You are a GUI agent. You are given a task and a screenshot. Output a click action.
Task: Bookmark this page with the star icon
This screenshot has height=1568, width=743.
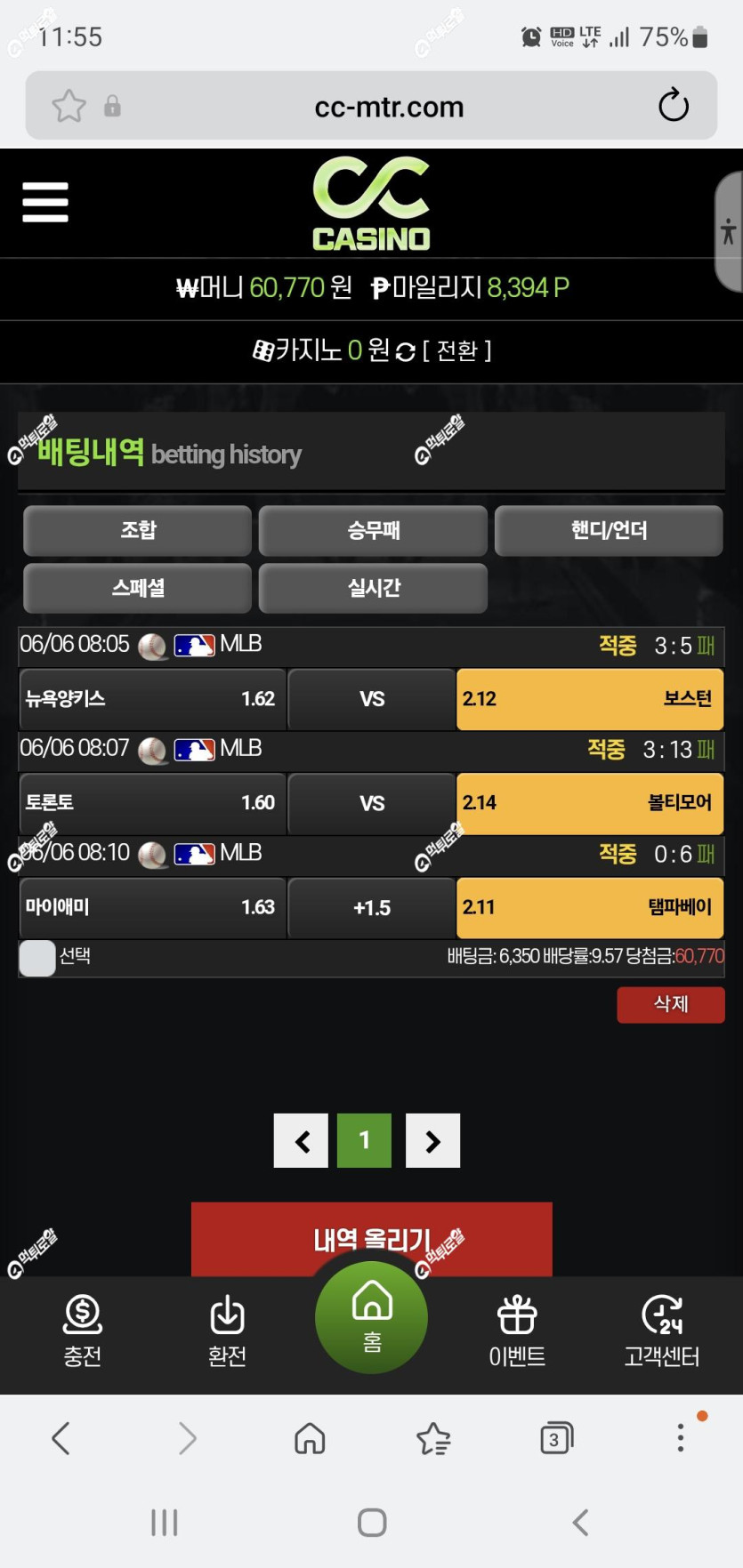pyautogui.click(x=69, y=106)
